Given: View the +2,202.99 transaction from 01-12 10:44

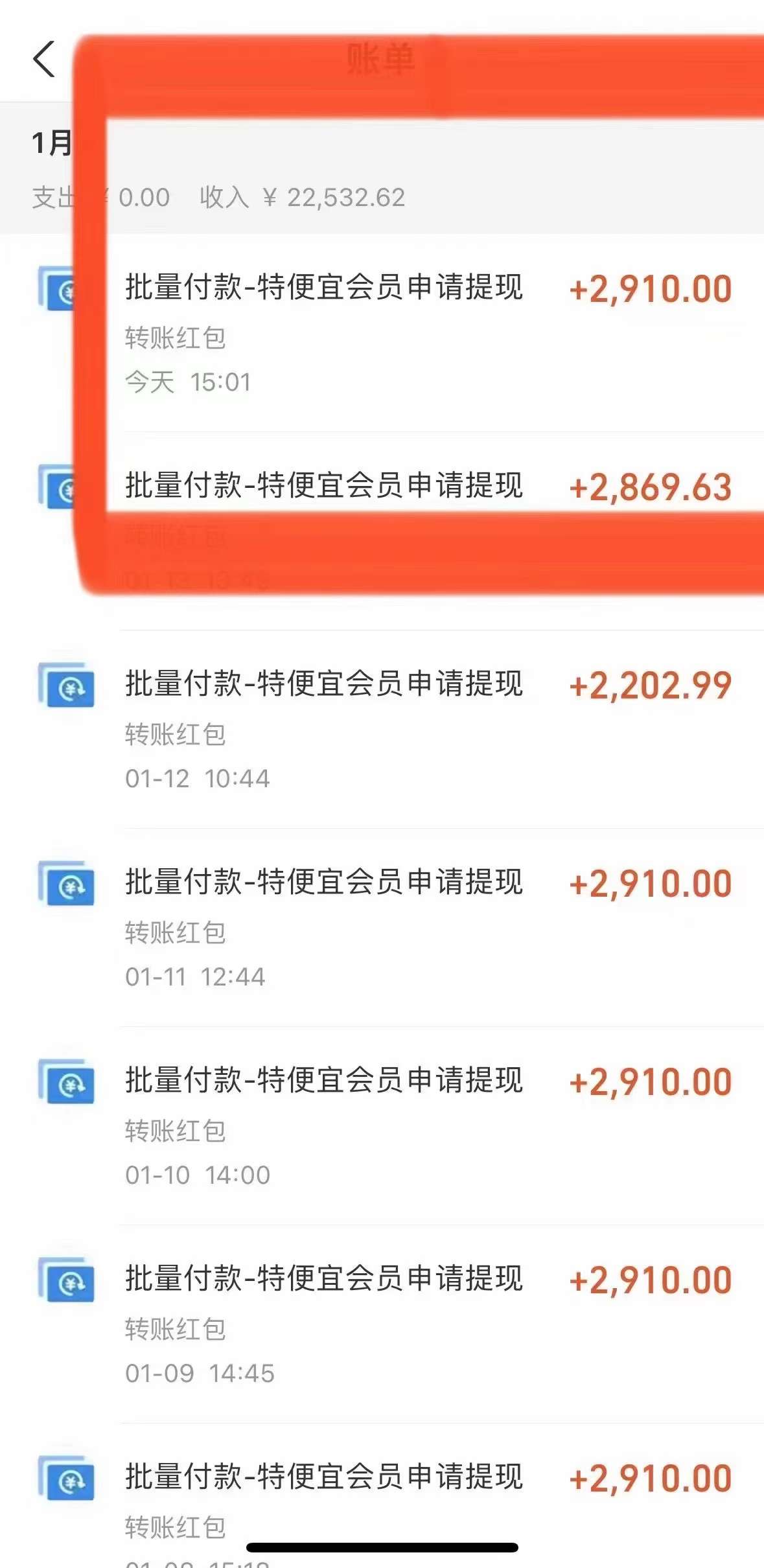Looking at the screenshot, I should coord(382,730).
